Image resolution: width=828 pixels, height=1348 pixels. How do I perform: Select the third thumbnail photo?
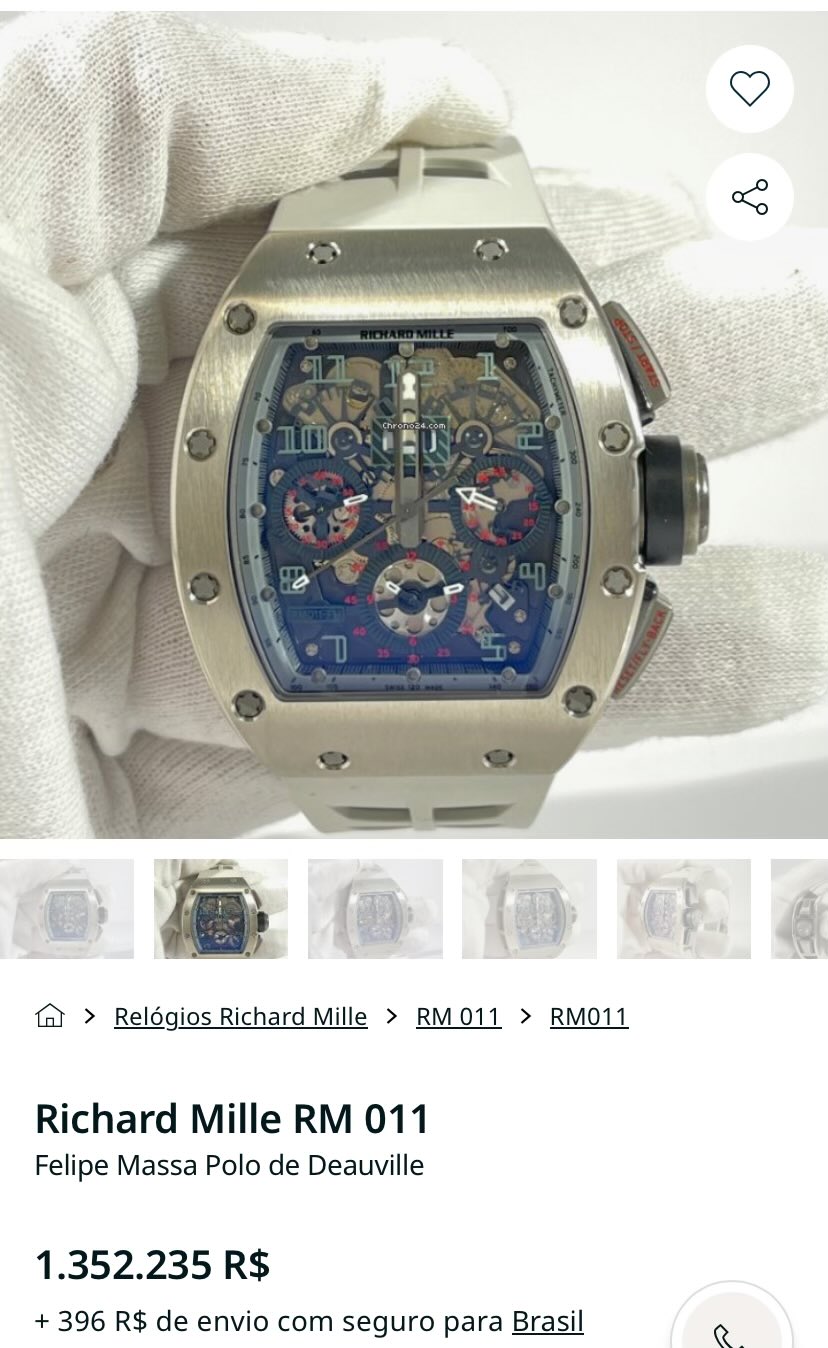(375, 909)
